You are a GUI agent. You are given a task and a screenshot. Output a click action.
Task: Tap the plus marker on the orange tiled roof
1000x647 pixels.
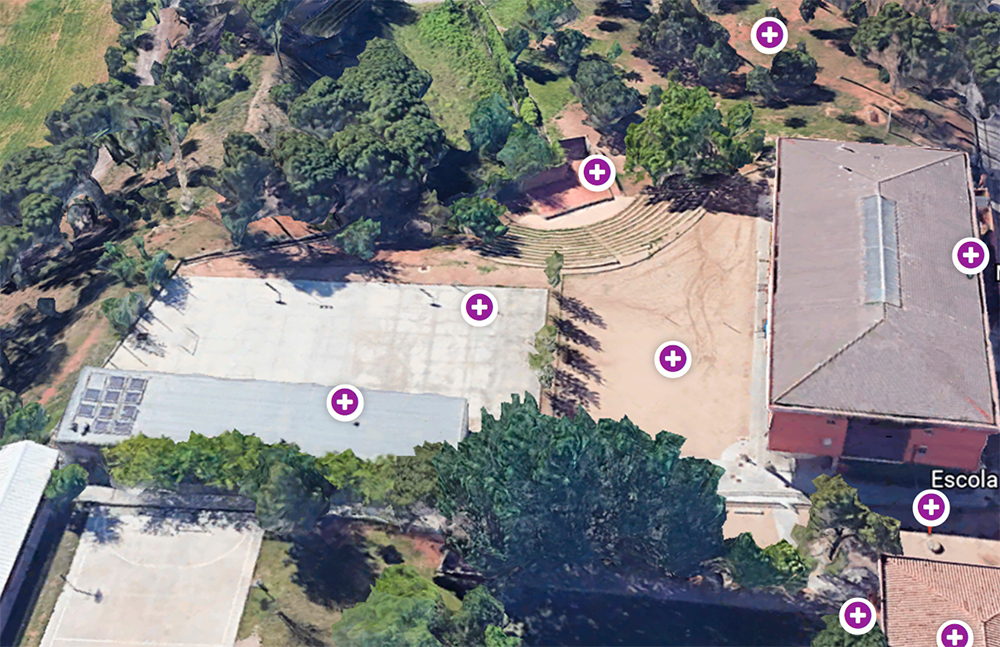954,635
